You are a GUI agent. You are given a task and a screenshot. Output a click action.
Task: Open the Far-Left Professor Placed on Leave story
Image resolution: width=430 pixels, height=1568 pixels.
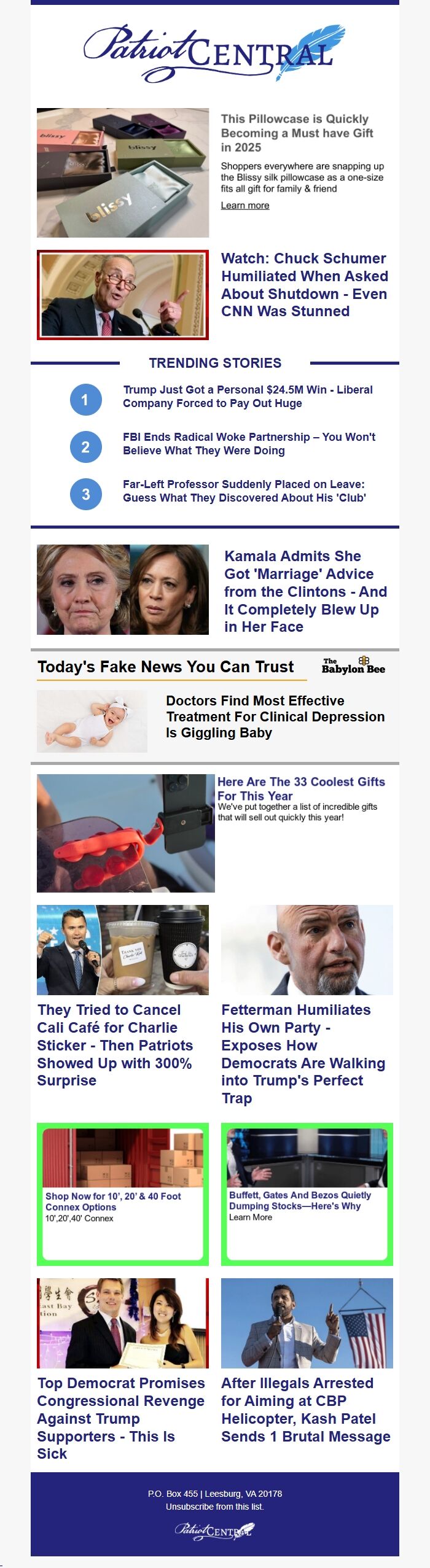click(x=244, y=491)
